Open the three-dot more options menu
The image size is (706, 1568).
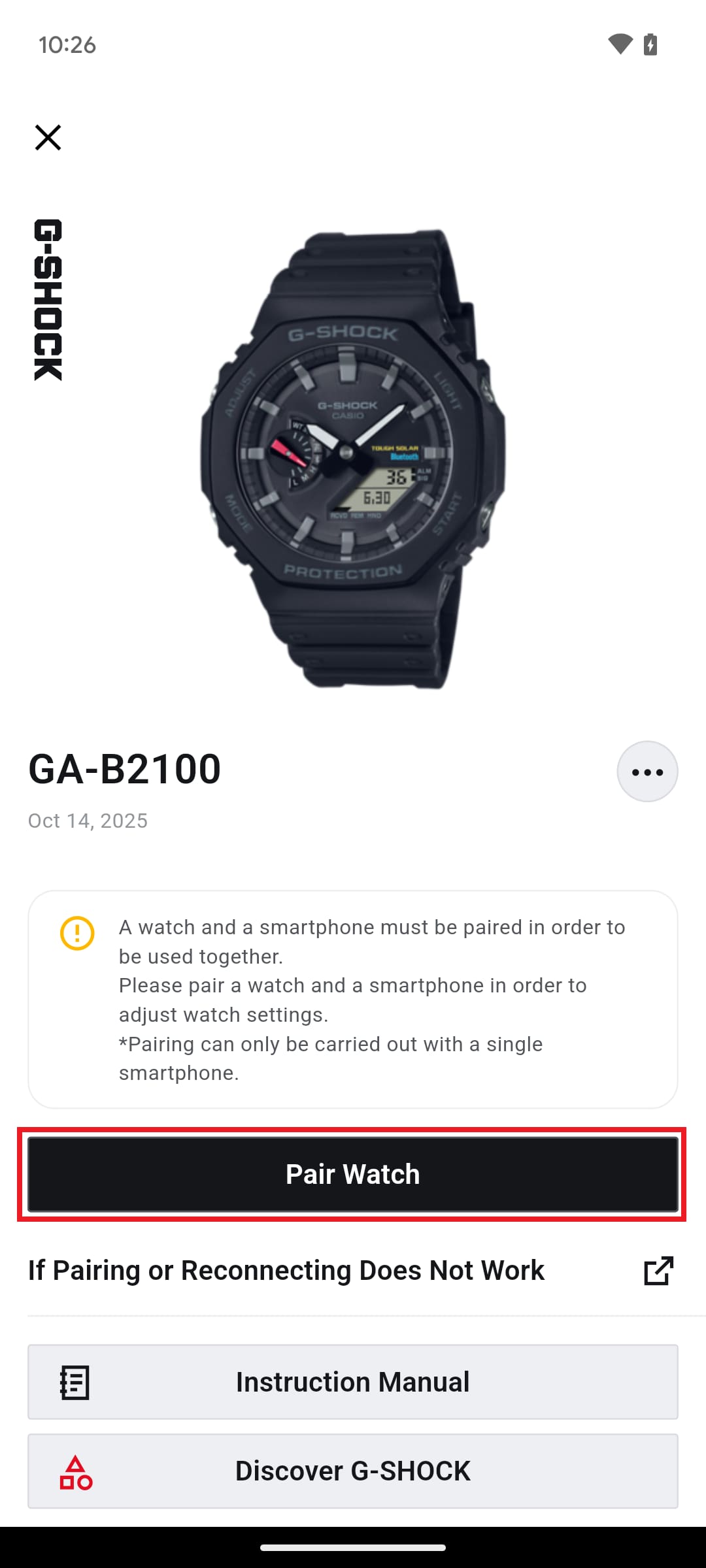[647, 772]
